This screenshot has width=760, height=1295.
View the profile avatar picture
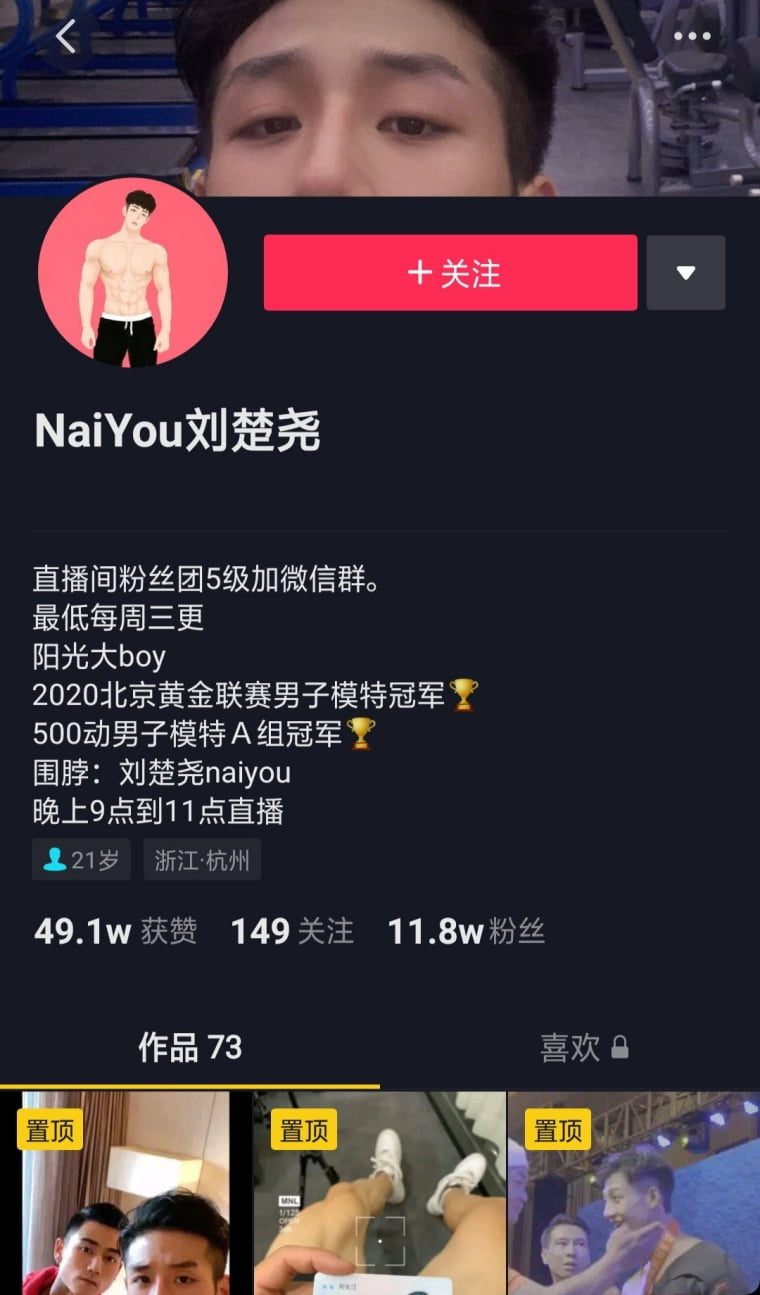tap(133, 273)
